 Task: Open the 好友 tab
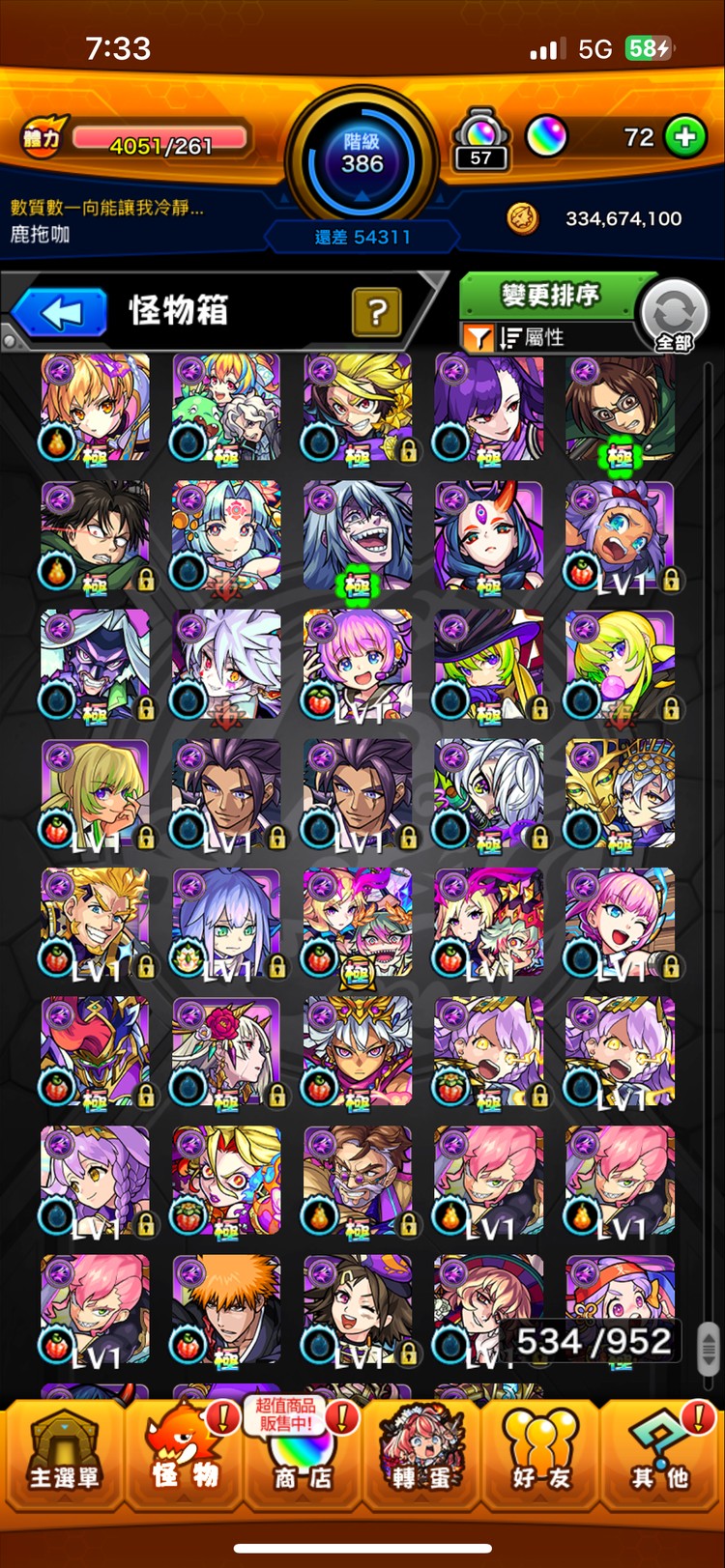(540, 1453)
